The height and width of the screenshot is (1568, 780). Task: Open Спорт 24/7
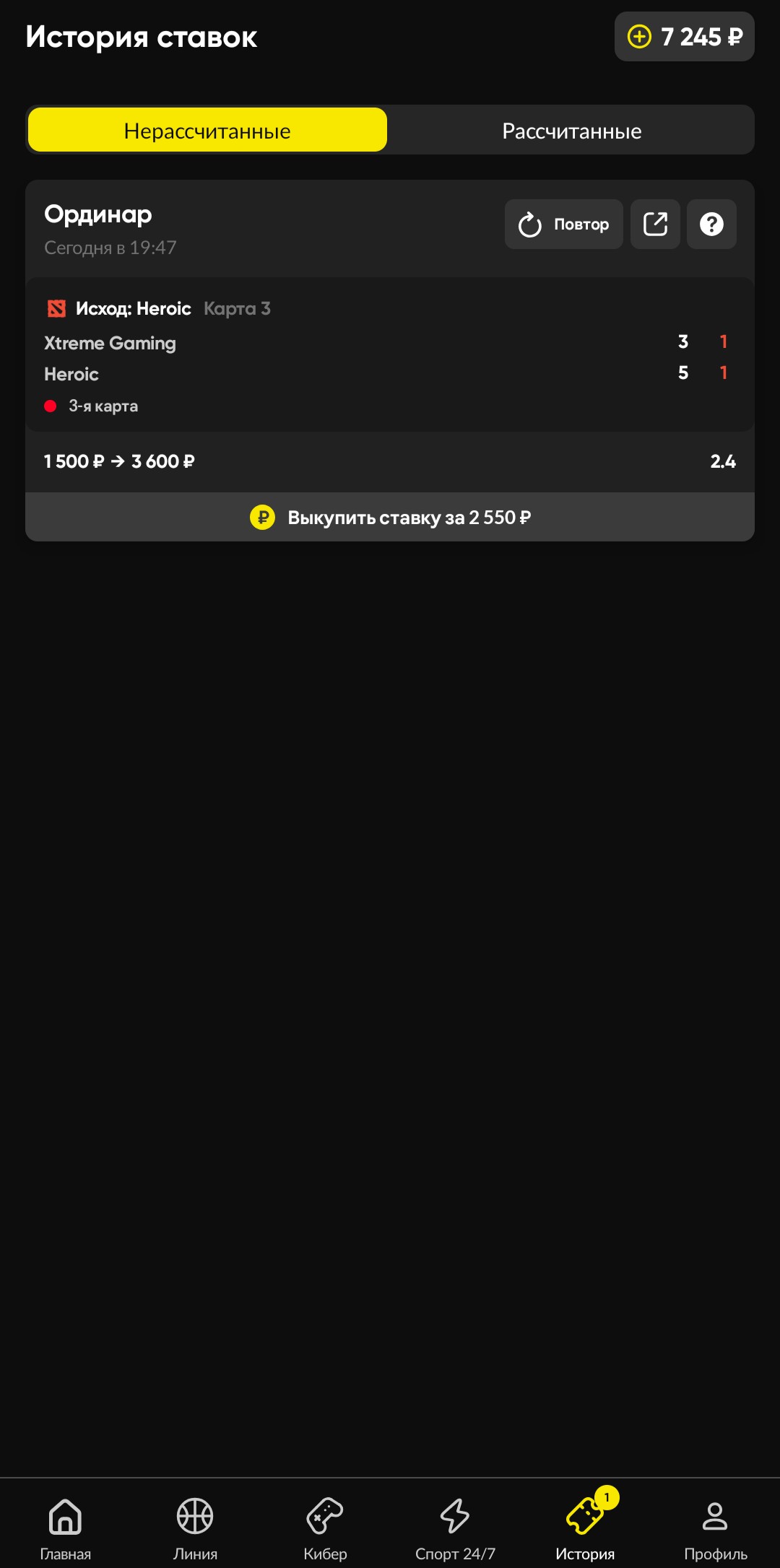point(455,1528)
